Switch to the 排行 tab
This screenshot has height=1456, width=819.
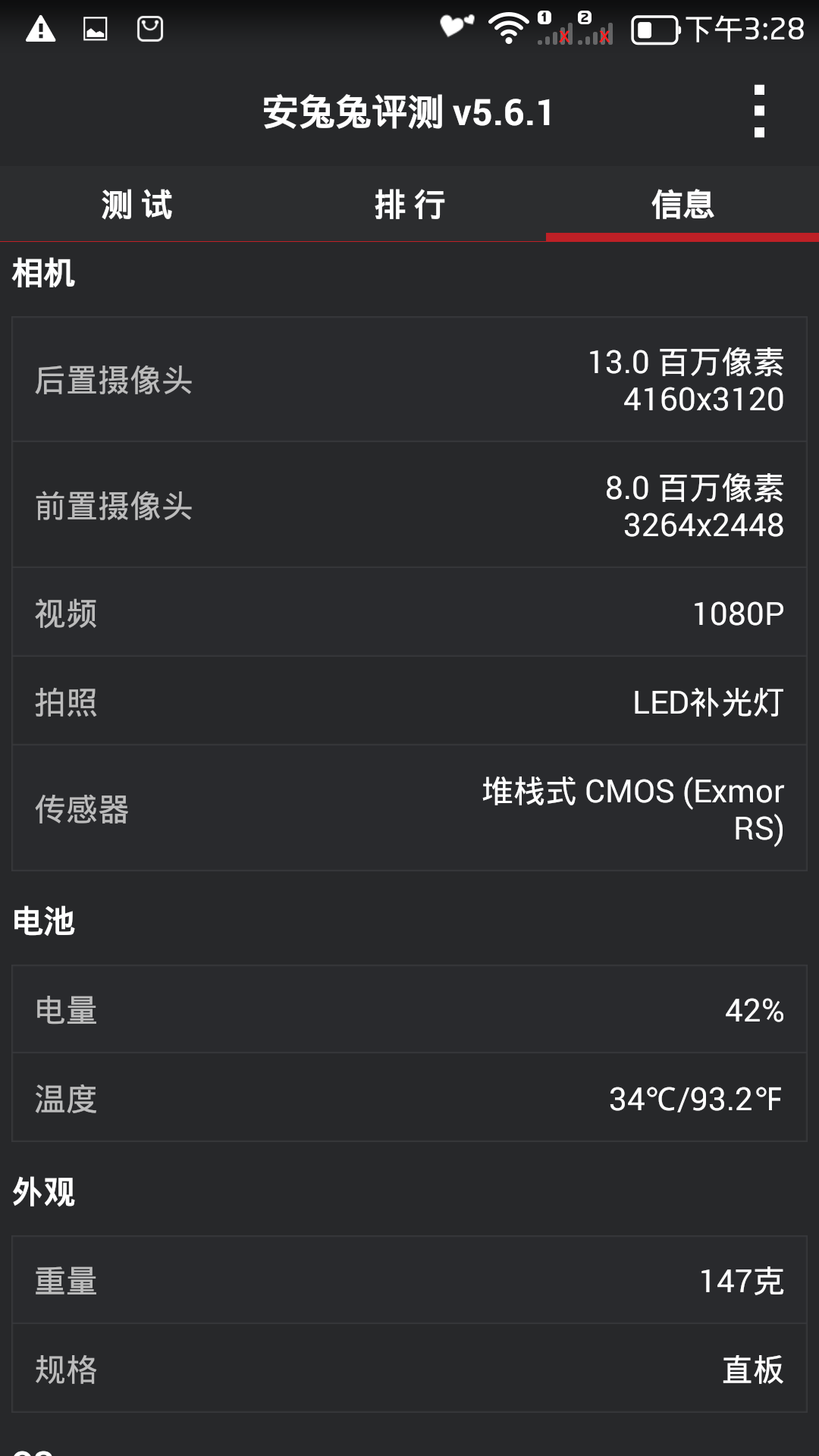tap(409, 205)
